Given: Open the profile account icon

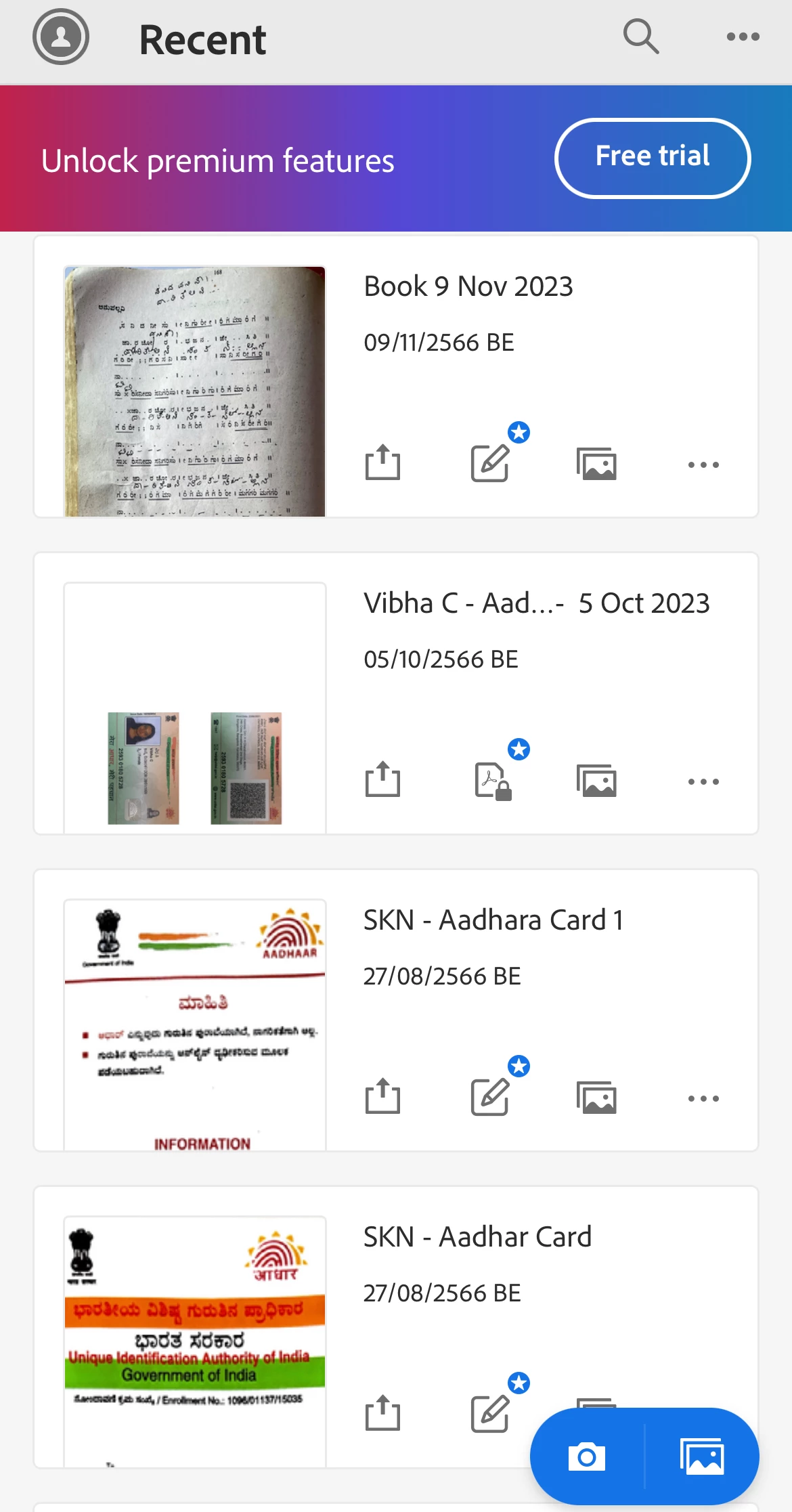Looking at the screenshot, I should click(61, 37).
